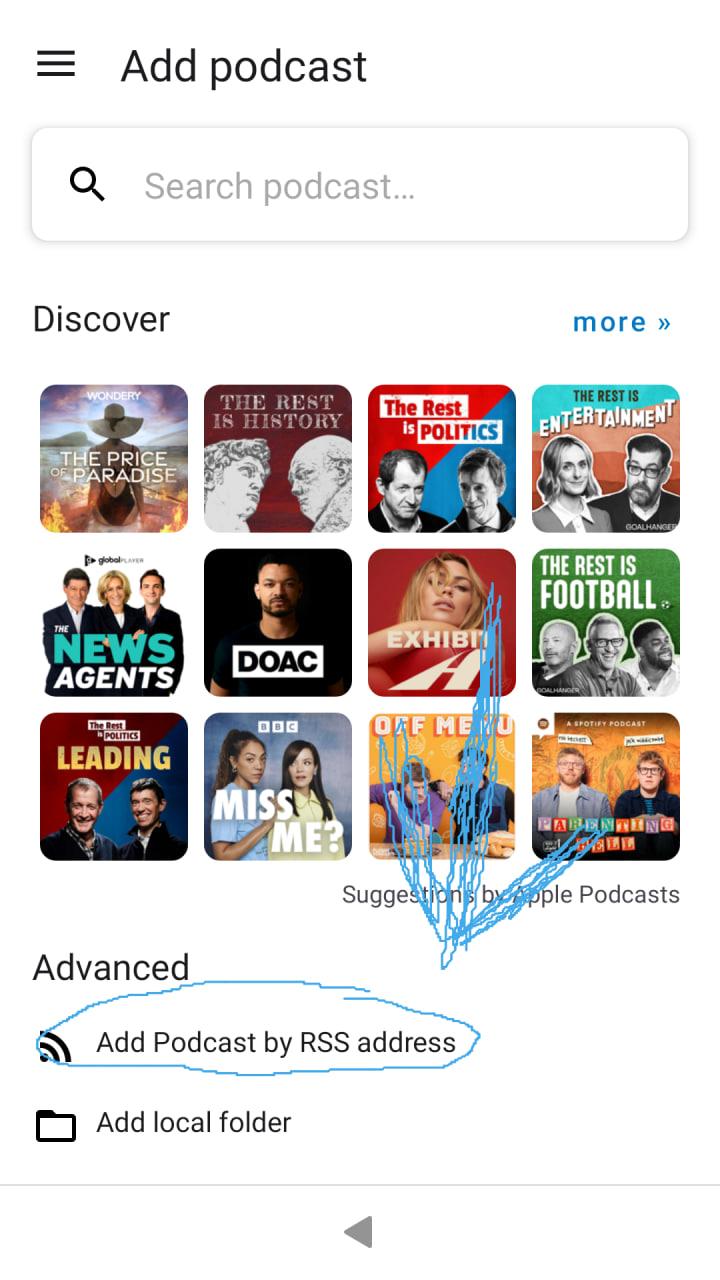Open The Price of Paradise podcast
720x1280 pixels.
pyautogui.click(x=114, y=459)
